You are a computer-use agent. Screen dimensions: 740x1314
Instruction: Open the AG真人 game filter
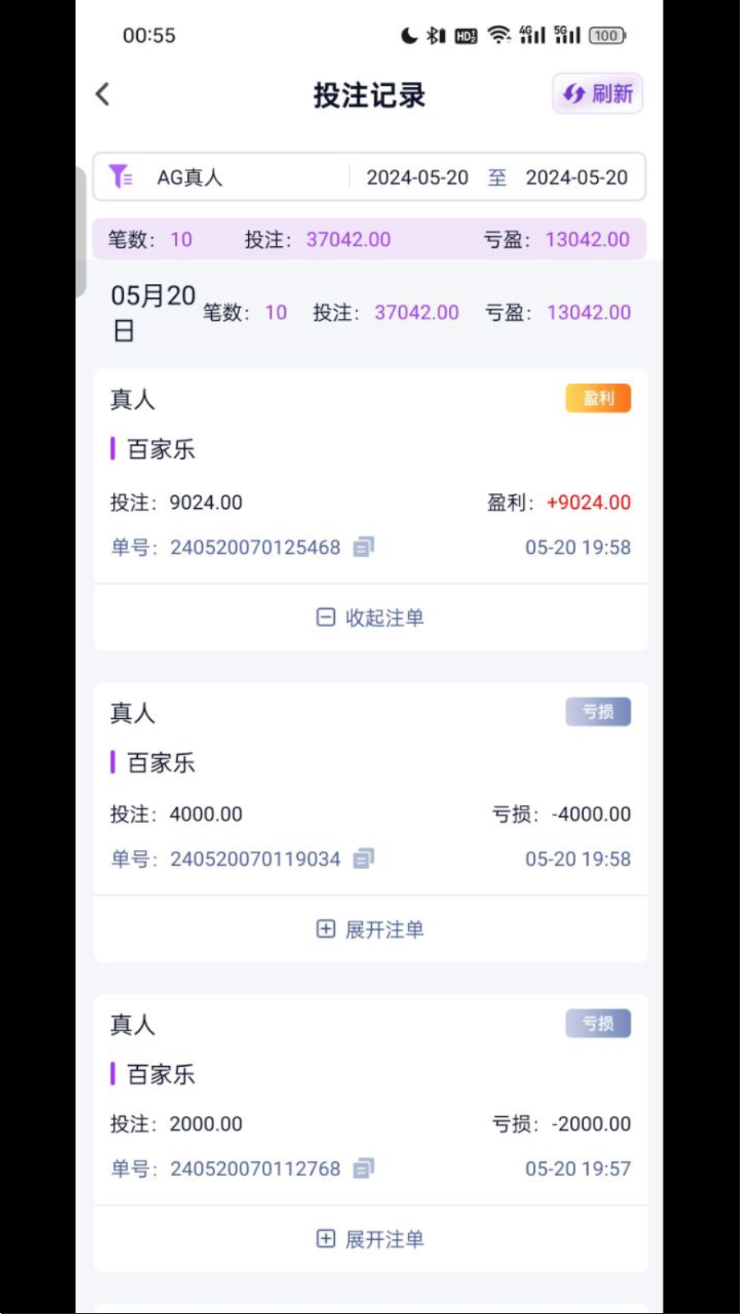pos(190,178)
